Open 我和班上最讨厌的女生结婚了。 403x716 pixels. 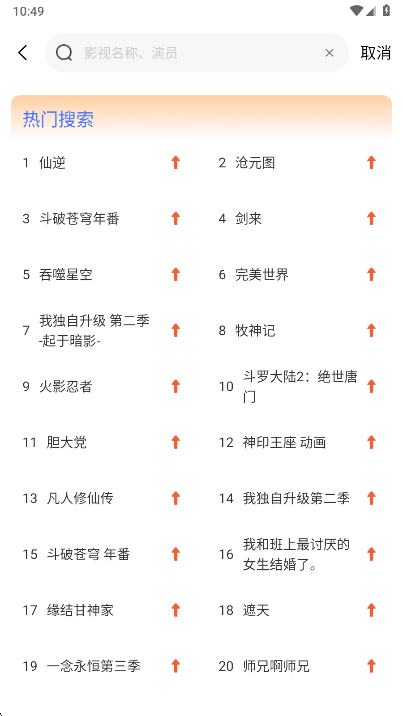296,554
